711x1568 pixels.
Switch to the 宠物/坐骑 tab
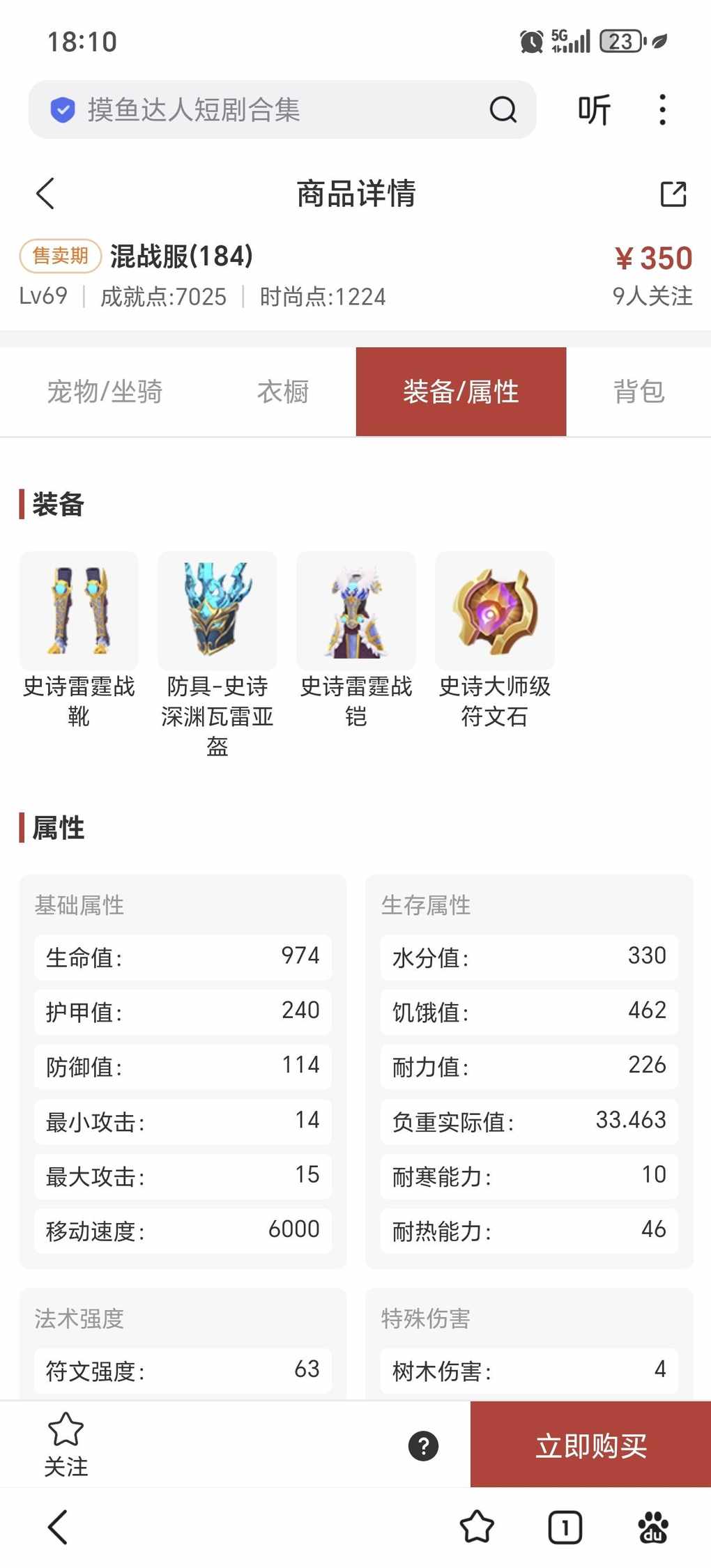[x=105, y=392]
